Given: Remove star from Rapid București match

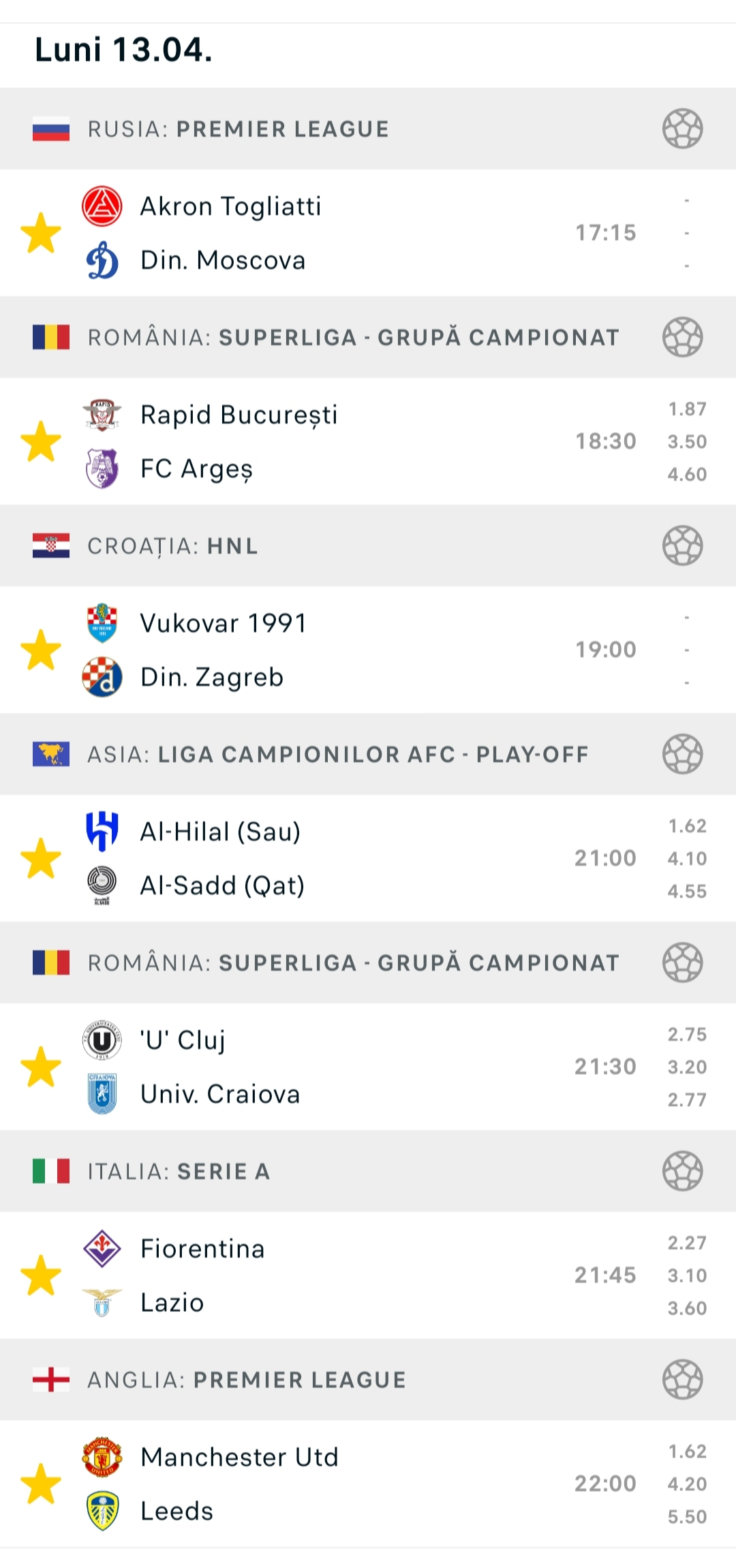Looking at the screenshot, I should [41, 441].
